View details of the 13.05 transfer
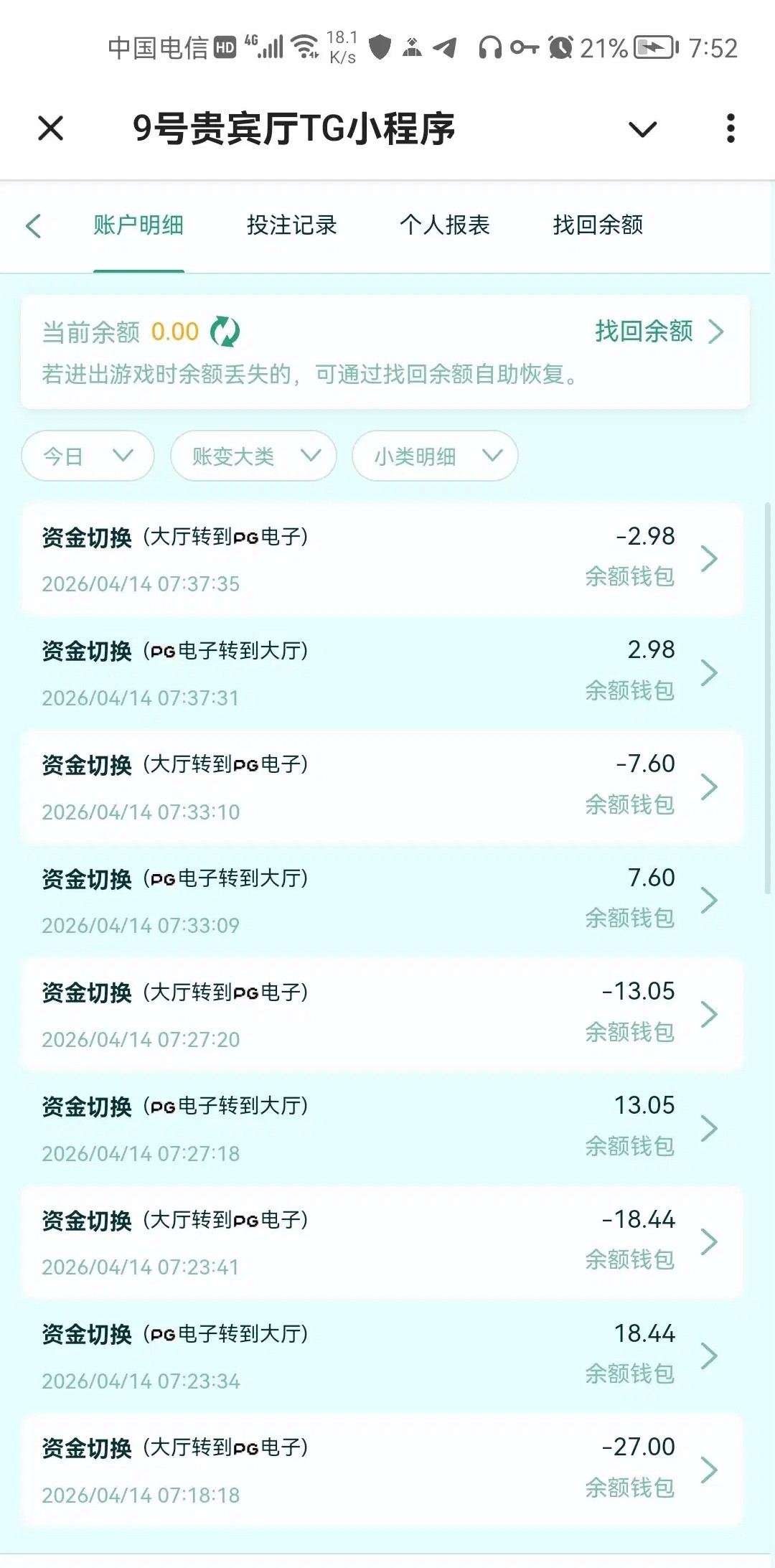 (382, 1129)
